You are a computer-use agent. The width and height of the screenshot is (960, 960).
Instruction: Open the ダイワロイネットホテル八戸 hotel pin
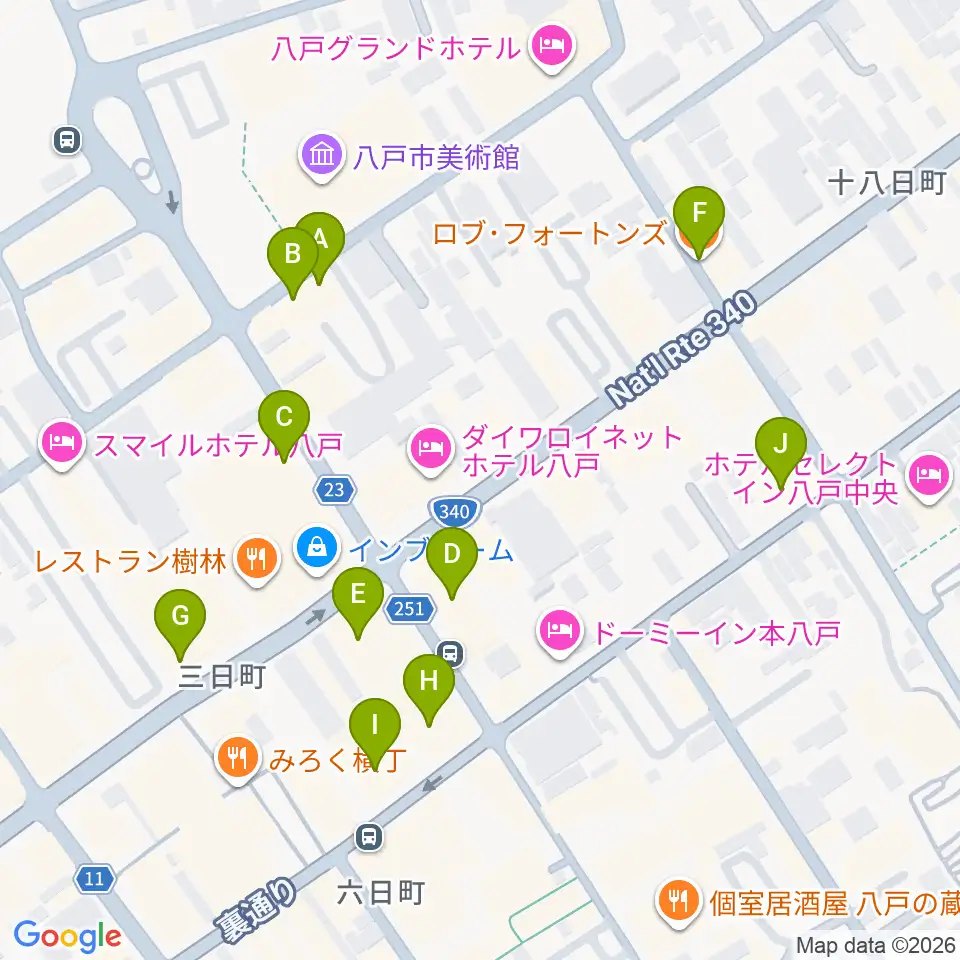click(x=430, y=450)
